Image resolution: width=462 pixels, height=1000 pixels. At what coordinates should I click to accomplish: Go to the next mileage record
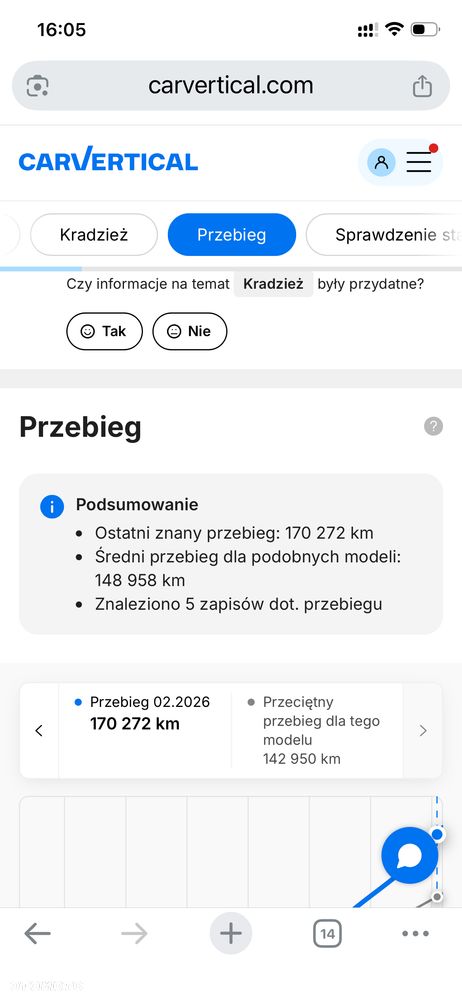coord(422,731)
